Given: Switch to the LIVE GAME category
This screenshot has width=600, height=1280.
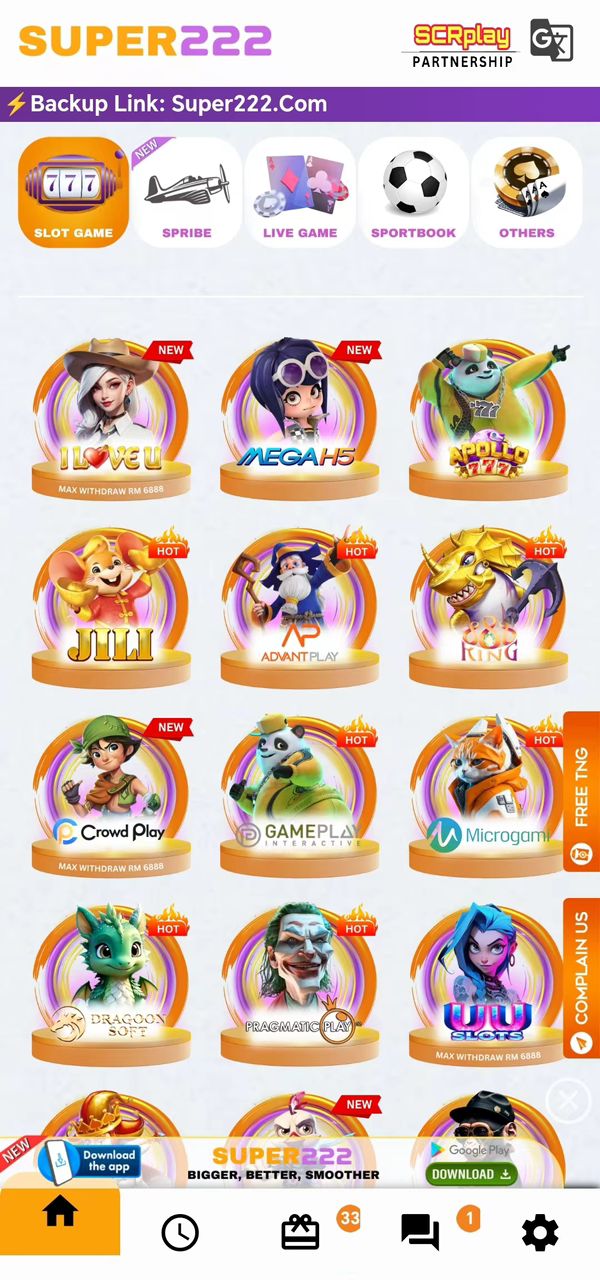Looking at the screenshot, I should 300,192.
